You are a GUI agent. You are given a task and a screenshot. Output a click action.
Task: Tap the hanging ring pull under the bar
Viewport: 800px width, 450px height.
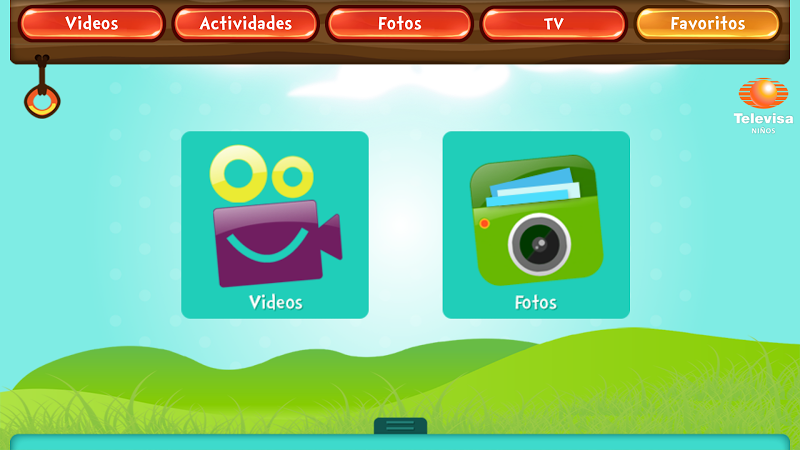pos(42,99)
